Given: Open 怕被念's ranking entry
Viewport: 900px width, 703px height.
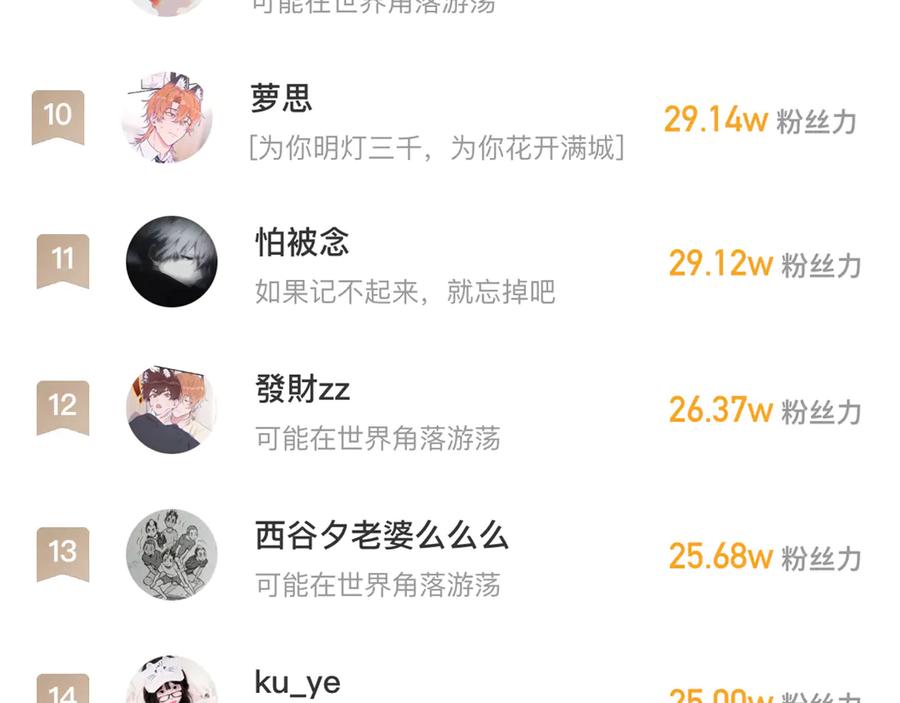Looking at the screenshot, I should (450, 262).
